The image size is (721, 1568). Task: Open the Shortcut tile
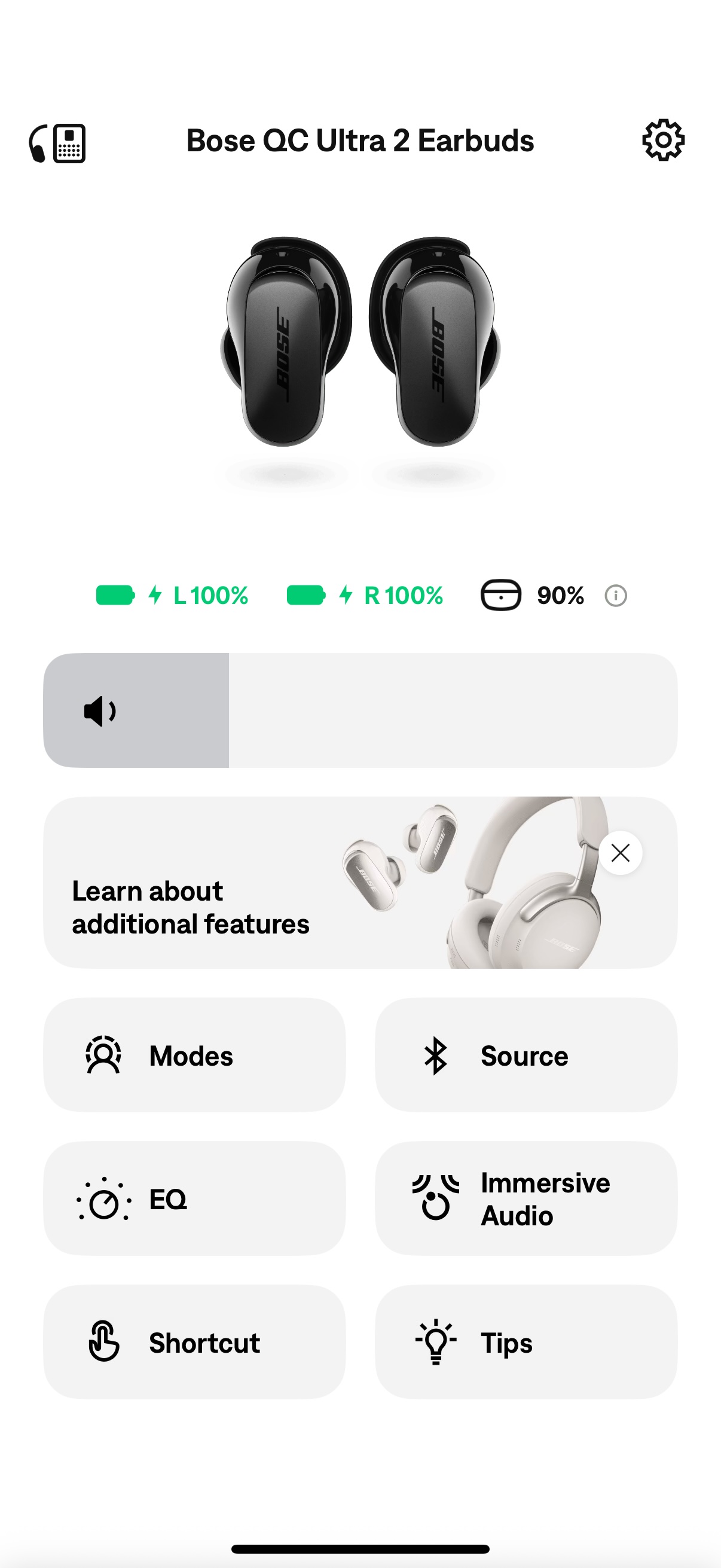194,1342
